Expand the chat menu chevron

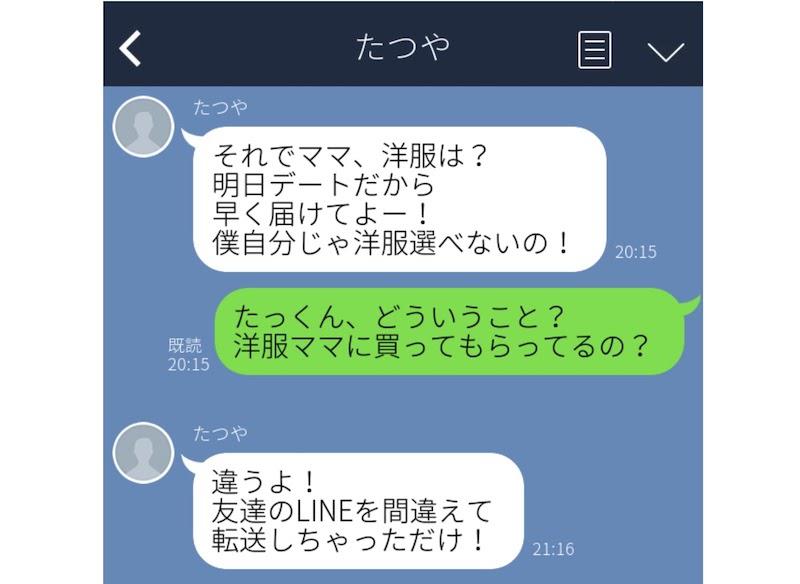click(665, 50)
